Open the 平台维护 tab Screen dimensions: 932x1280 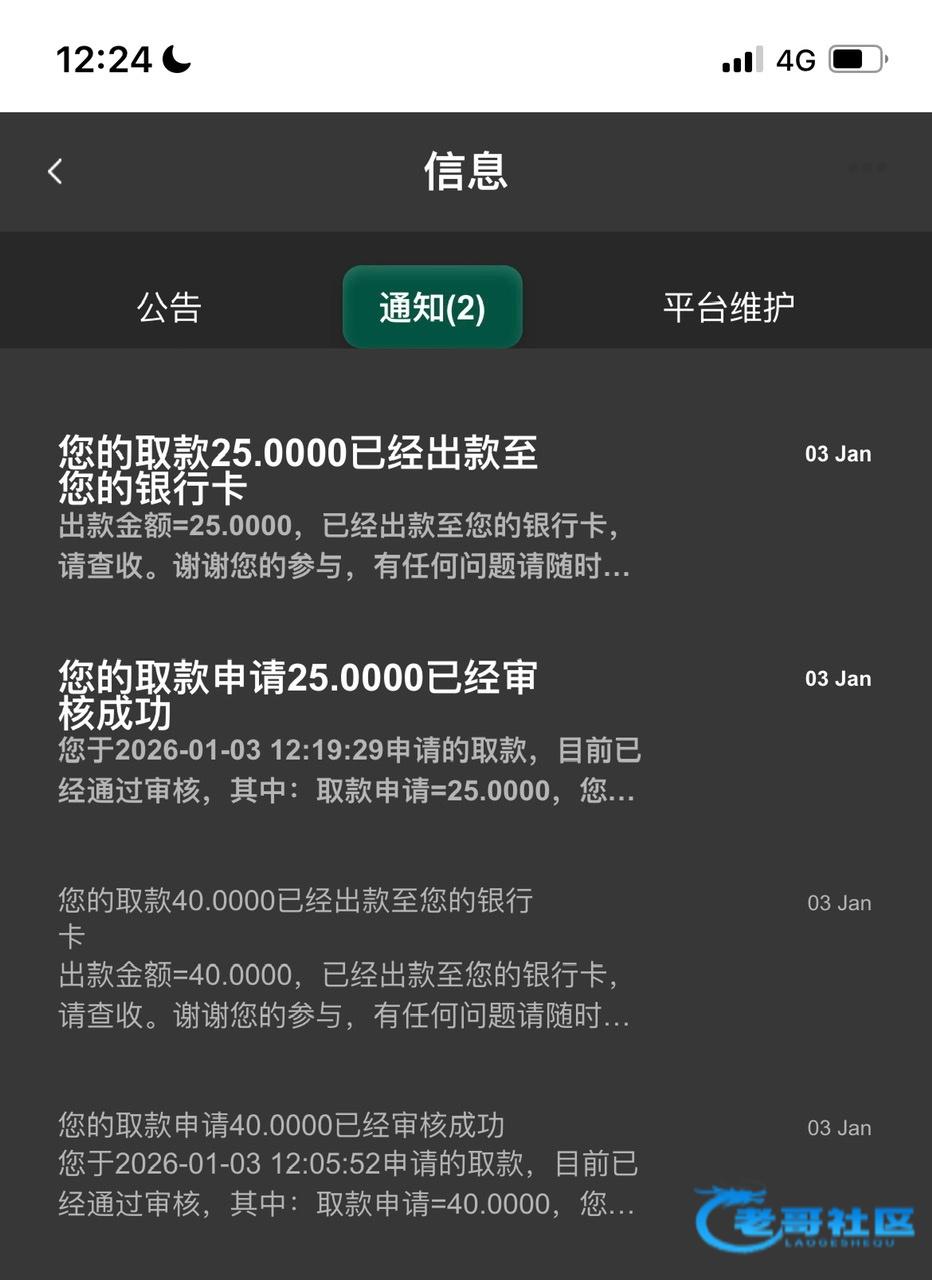[x=728, y=307]
